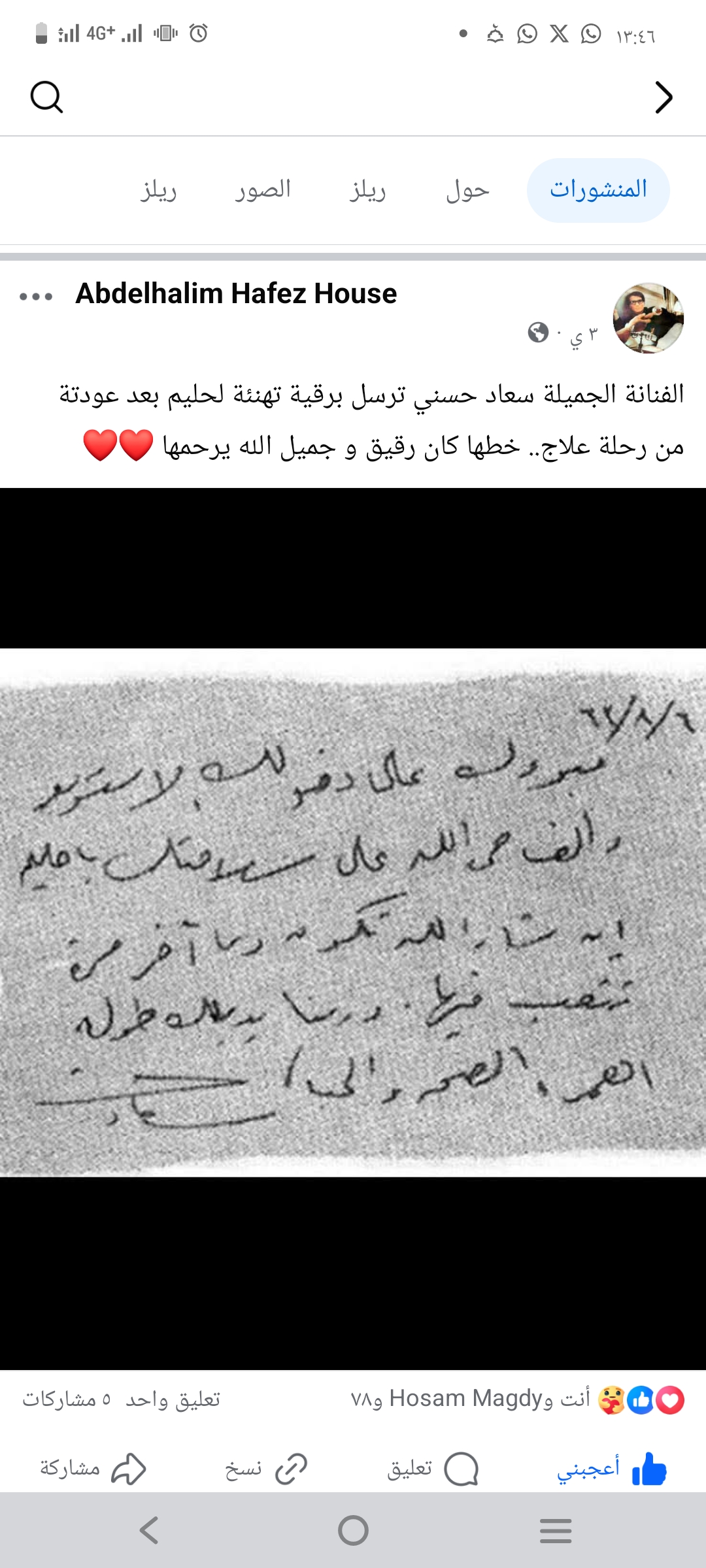
Task: Open the post's three-dot options menu
Action: click(x=36, y=297)
